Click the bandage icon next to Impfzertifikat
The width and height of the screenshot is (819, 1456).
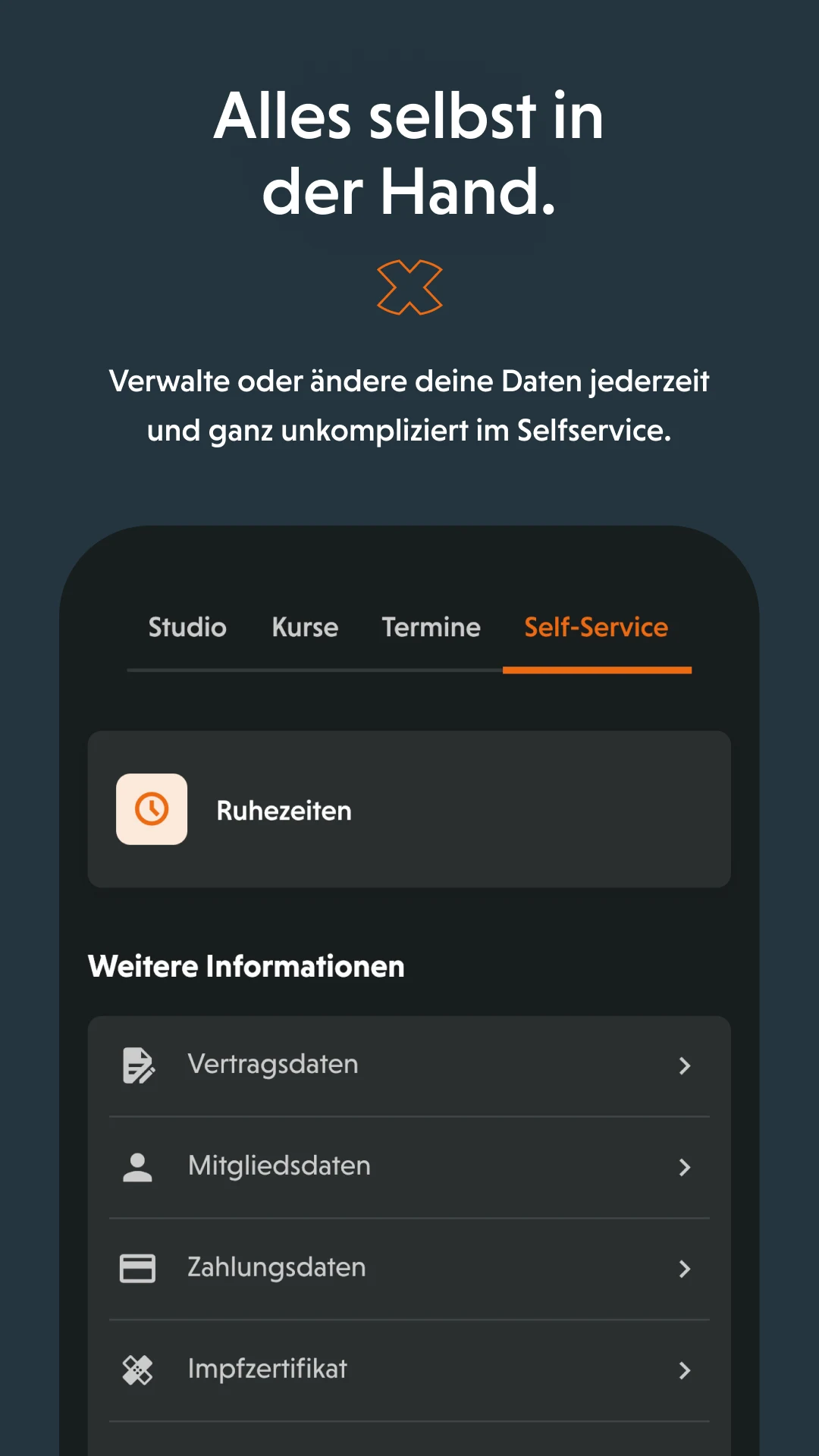pyautogui.click(x=137, y=1369)
